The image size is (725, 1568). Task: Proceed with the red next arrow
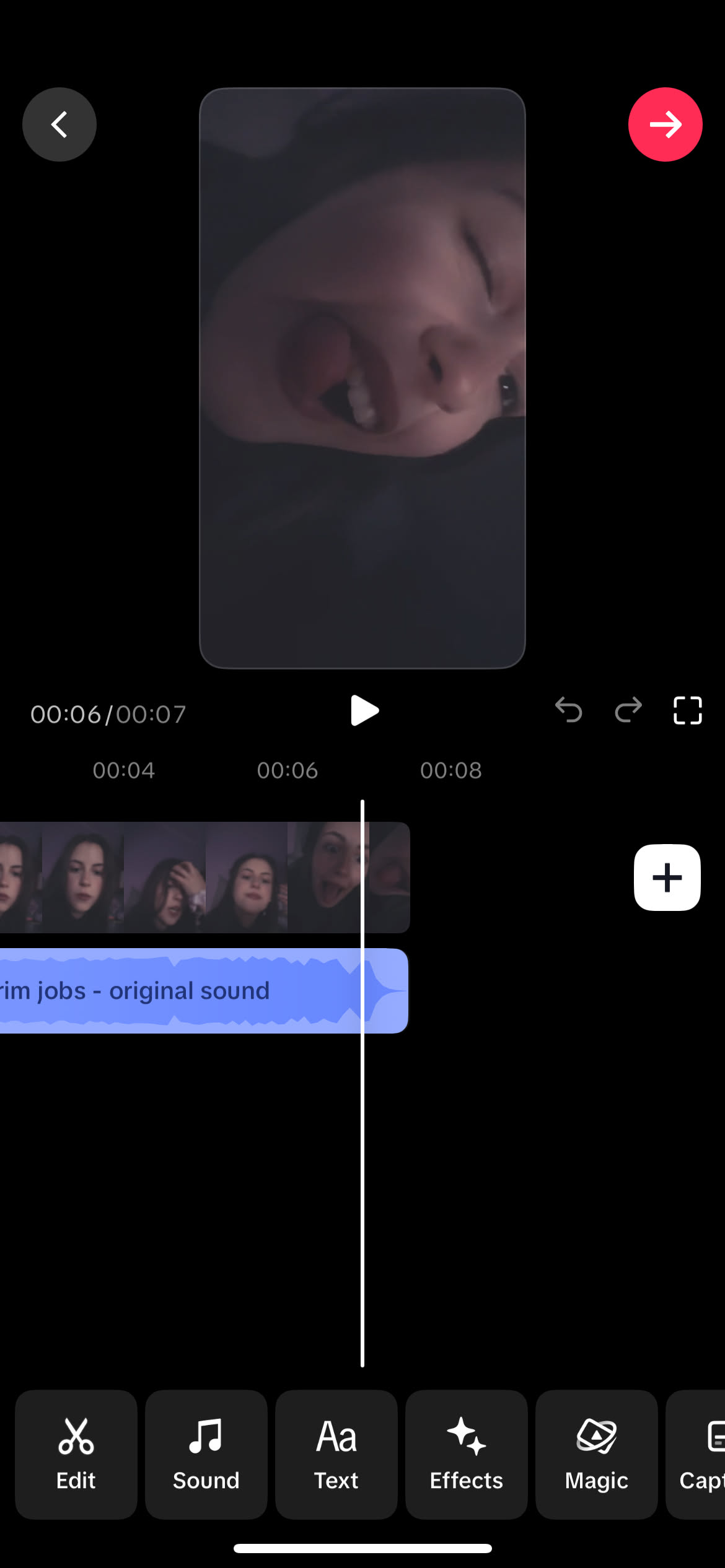pyautogui.click(x=665, y=124)
